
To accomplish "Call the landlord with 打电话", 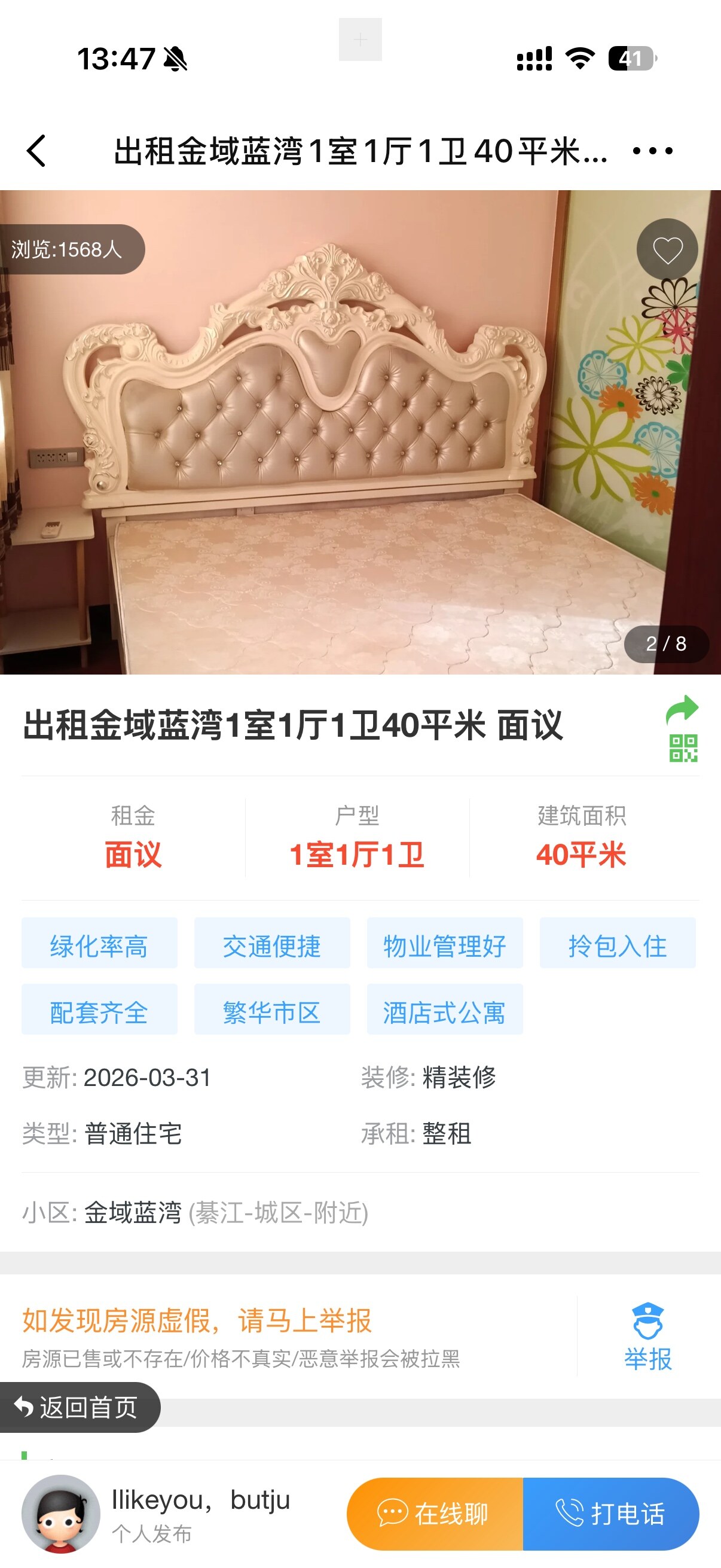I will click(x=610, y=1513).
